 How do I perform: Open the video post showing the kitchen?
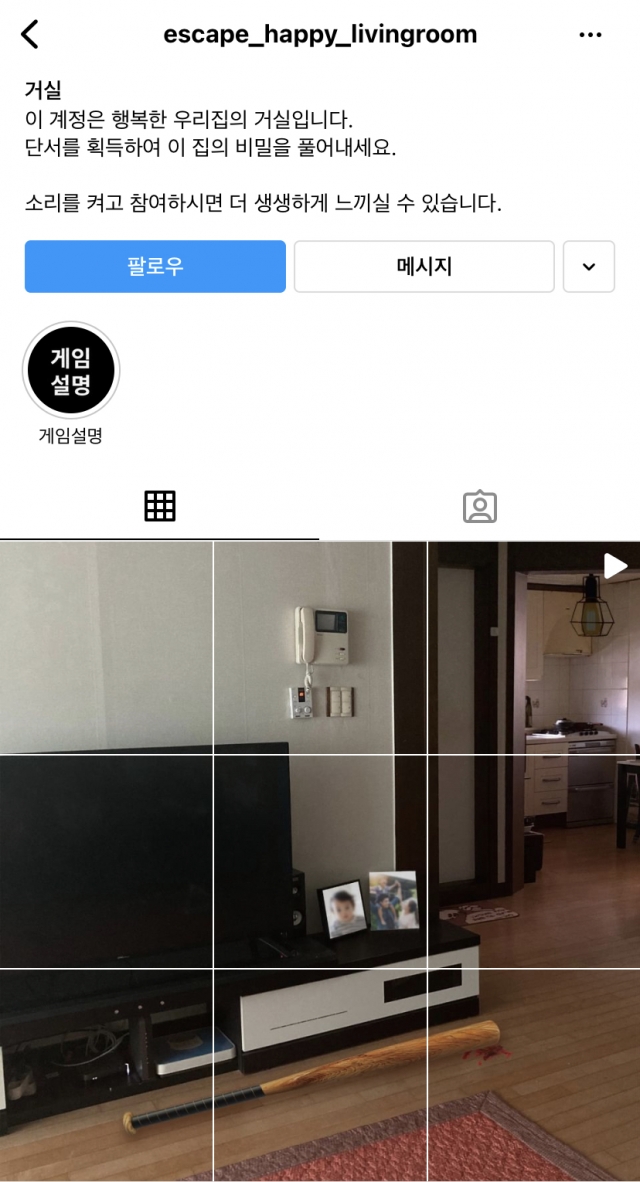click(534, 647)
